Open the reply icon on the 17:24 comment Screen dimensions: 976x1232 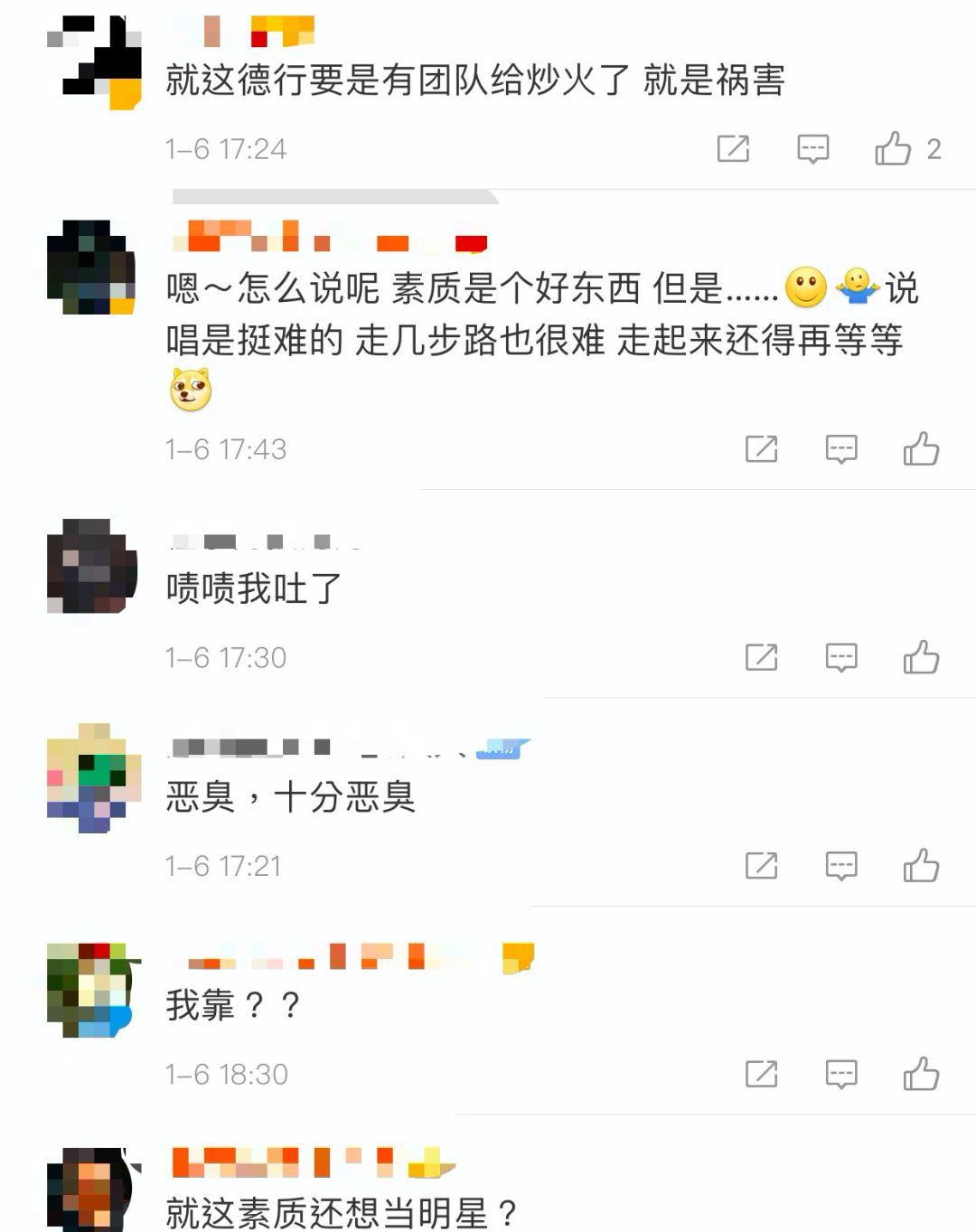click(x=812, y=148)
